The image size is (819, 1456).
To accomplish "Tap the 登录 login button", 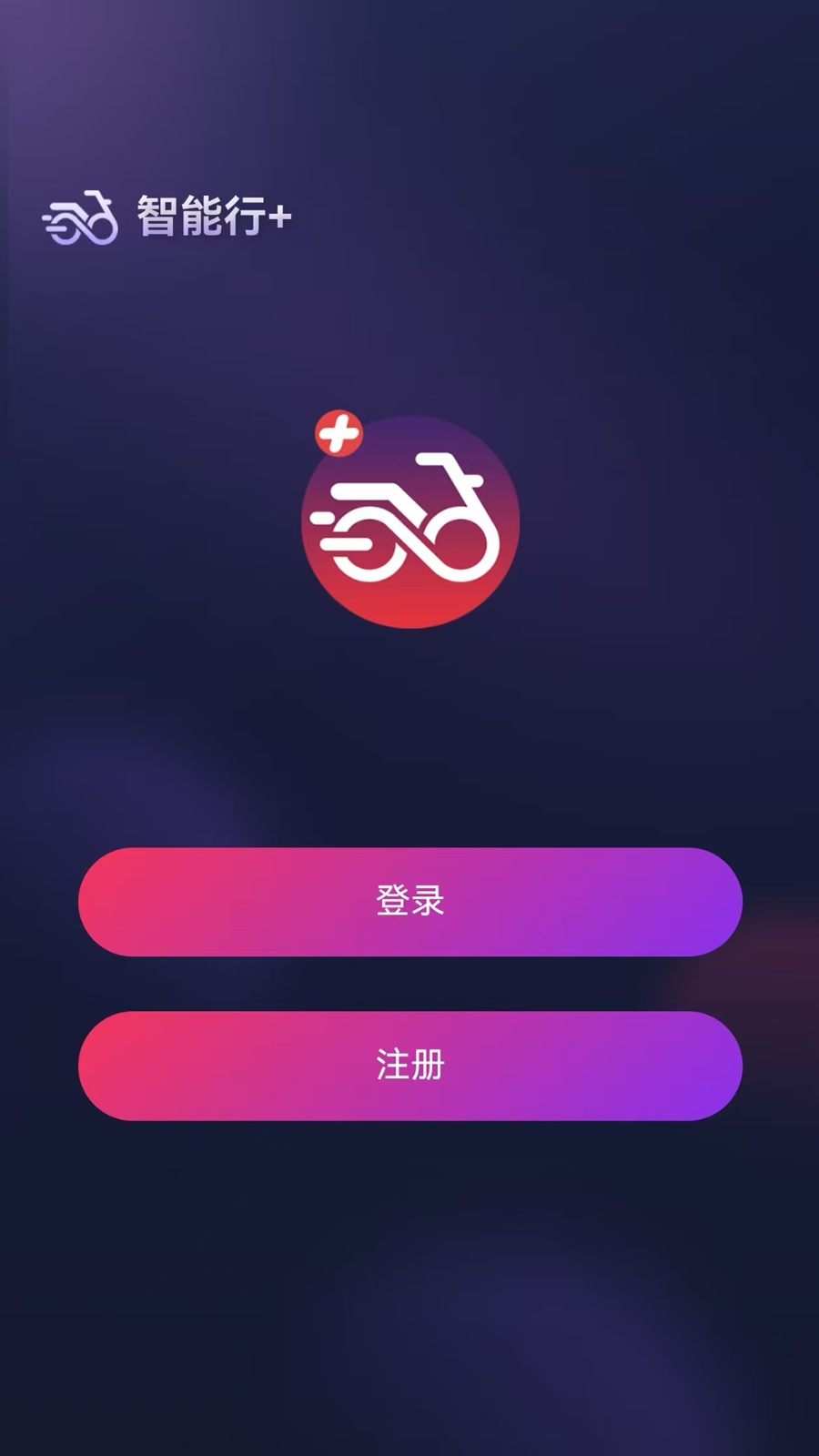I will (x=410, y=902).
